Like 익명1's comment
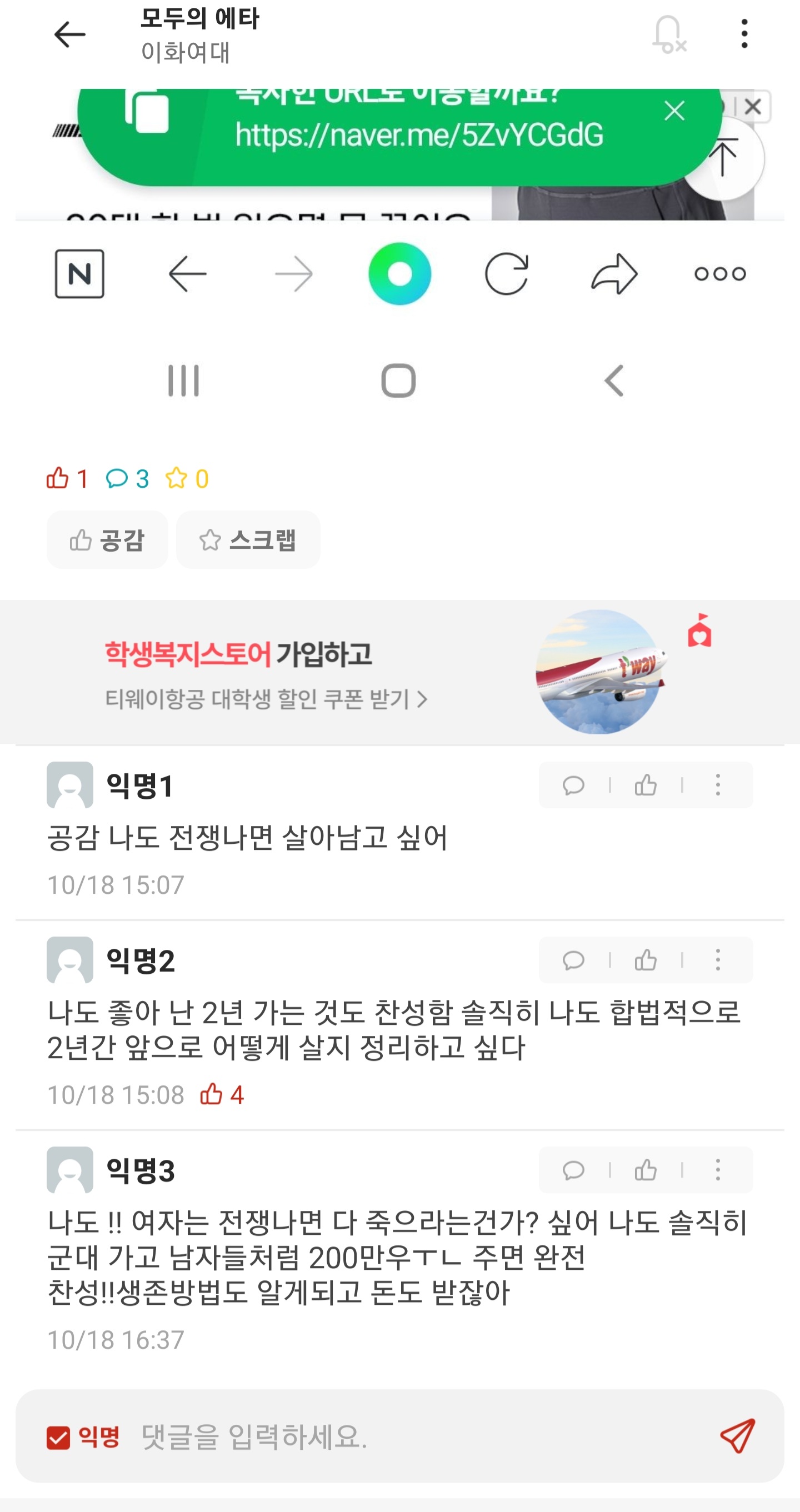 point(646,785)
